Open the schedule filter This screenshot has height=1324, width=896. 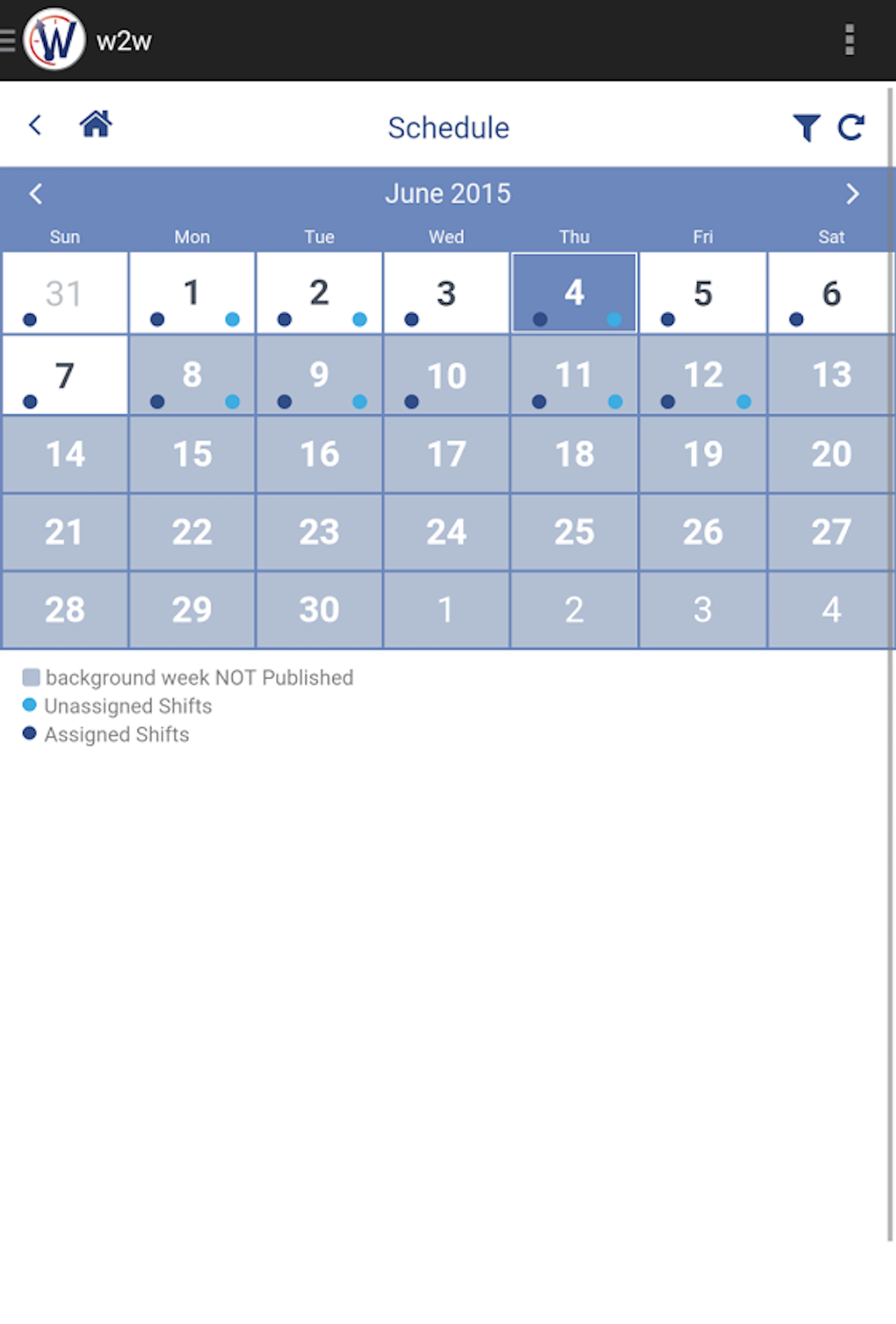click(806, 128)
